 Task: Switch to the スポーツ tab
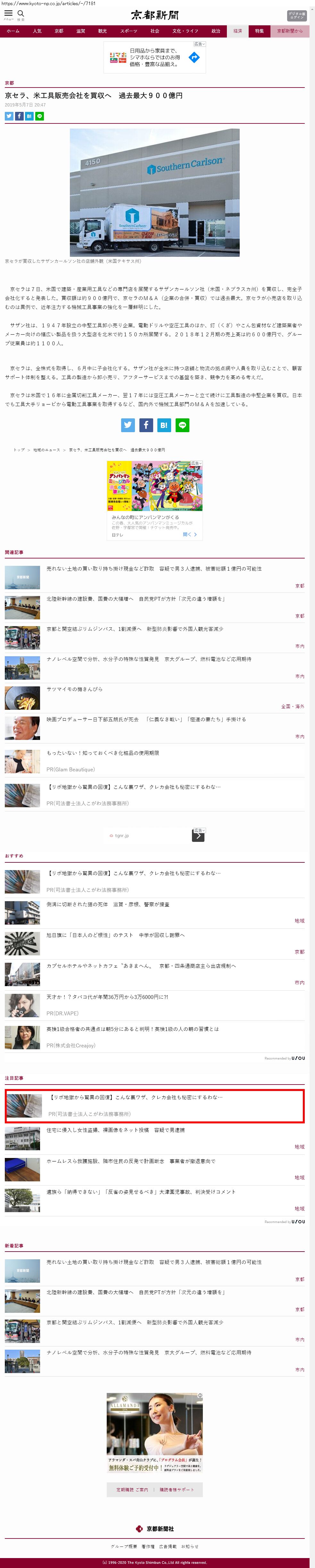tap(128, 31)
